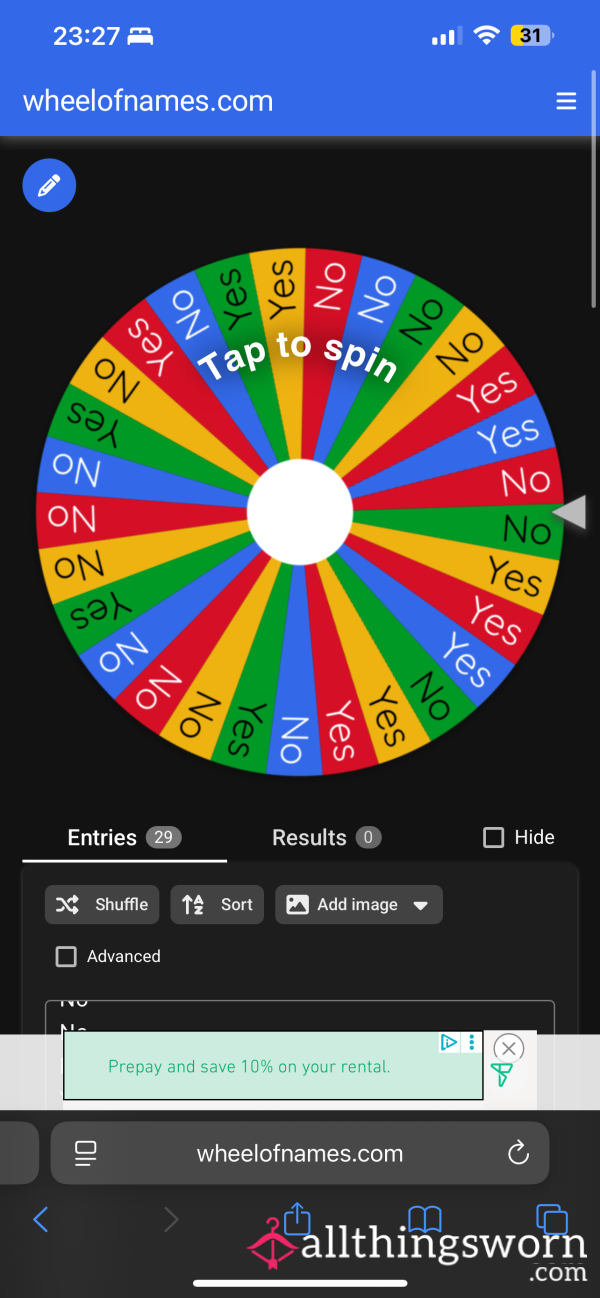
Task: Open the prepay rental advertisement
Action: [x=272, y=1066]
